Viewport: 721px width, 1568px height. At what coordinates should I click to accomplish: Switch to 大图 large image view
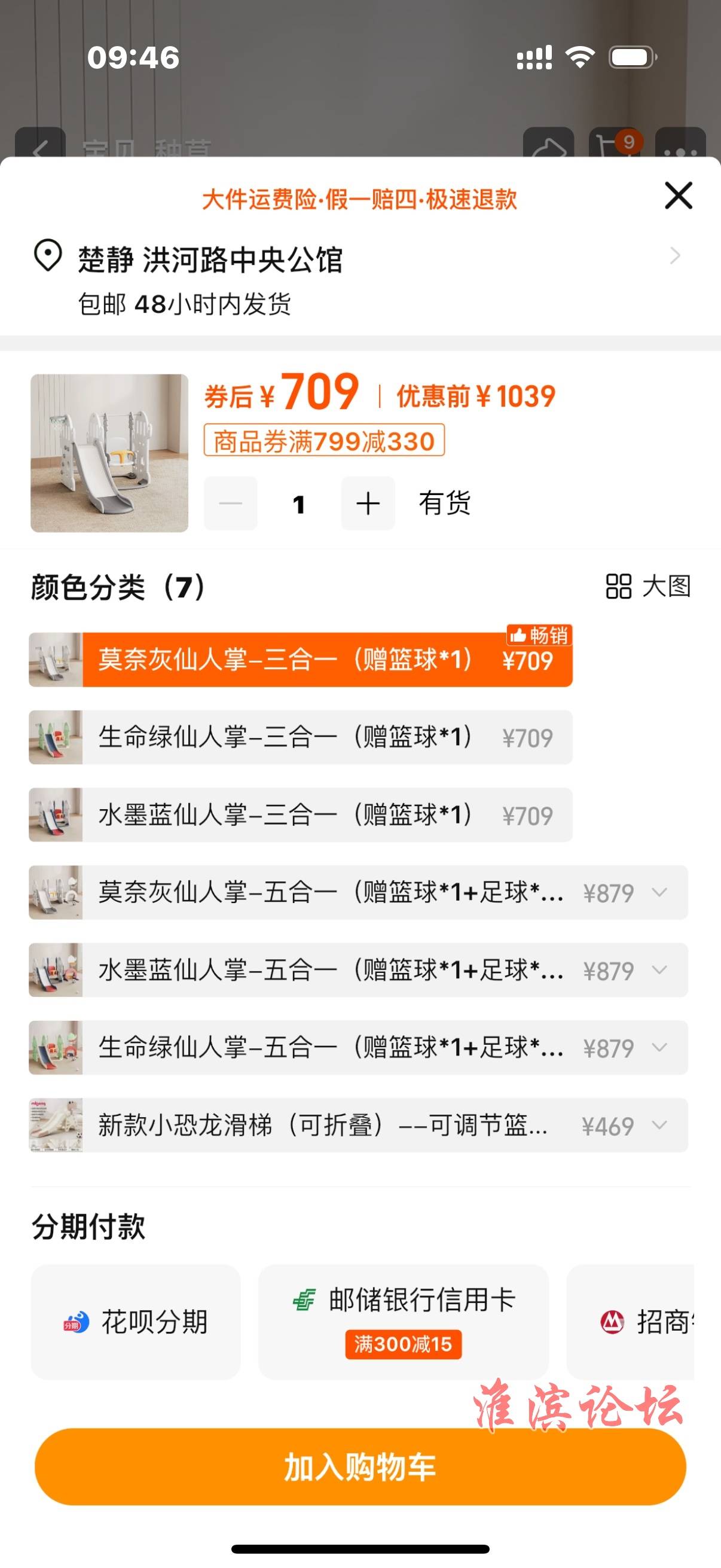pyautogui.click(x=648, y=586)
